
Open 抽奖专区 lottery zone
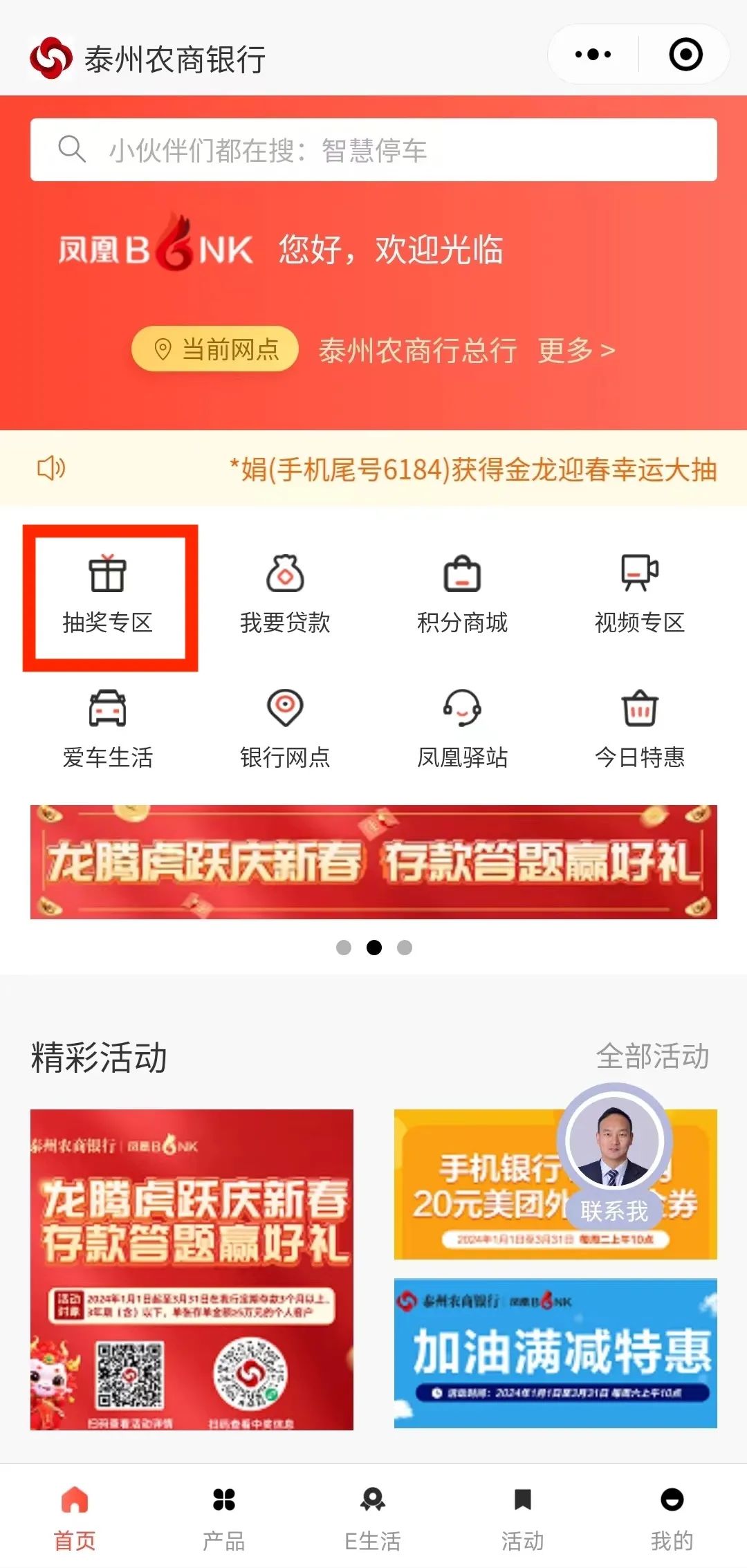point(108,595)
